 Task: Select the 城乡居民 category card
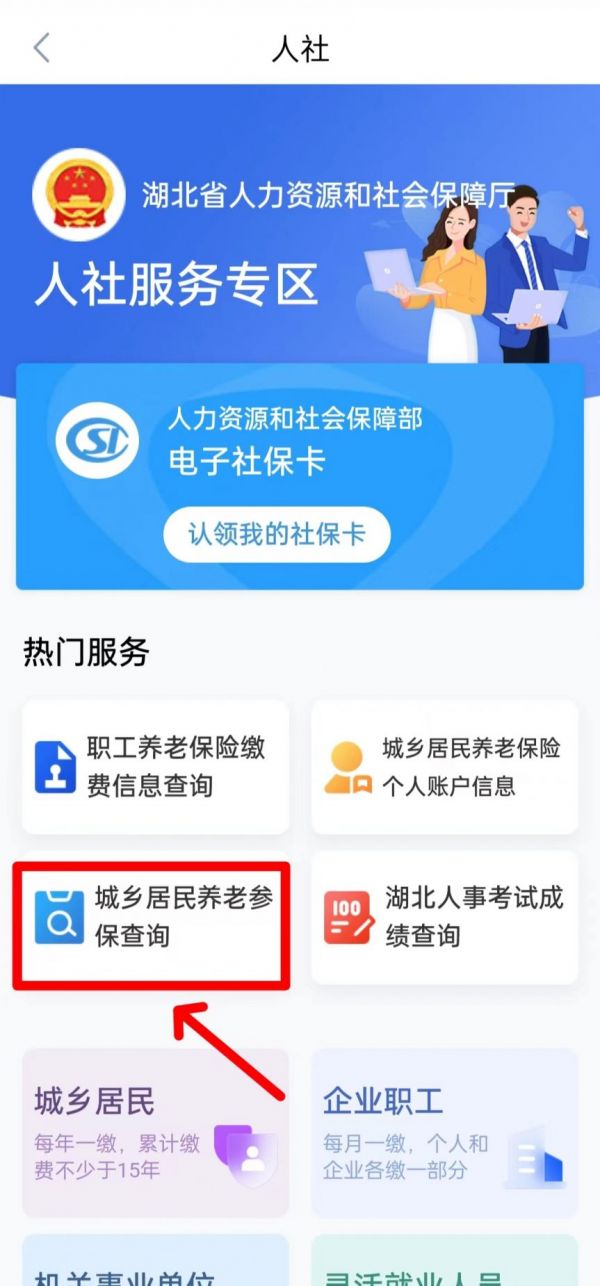[x=155, y=1131]
